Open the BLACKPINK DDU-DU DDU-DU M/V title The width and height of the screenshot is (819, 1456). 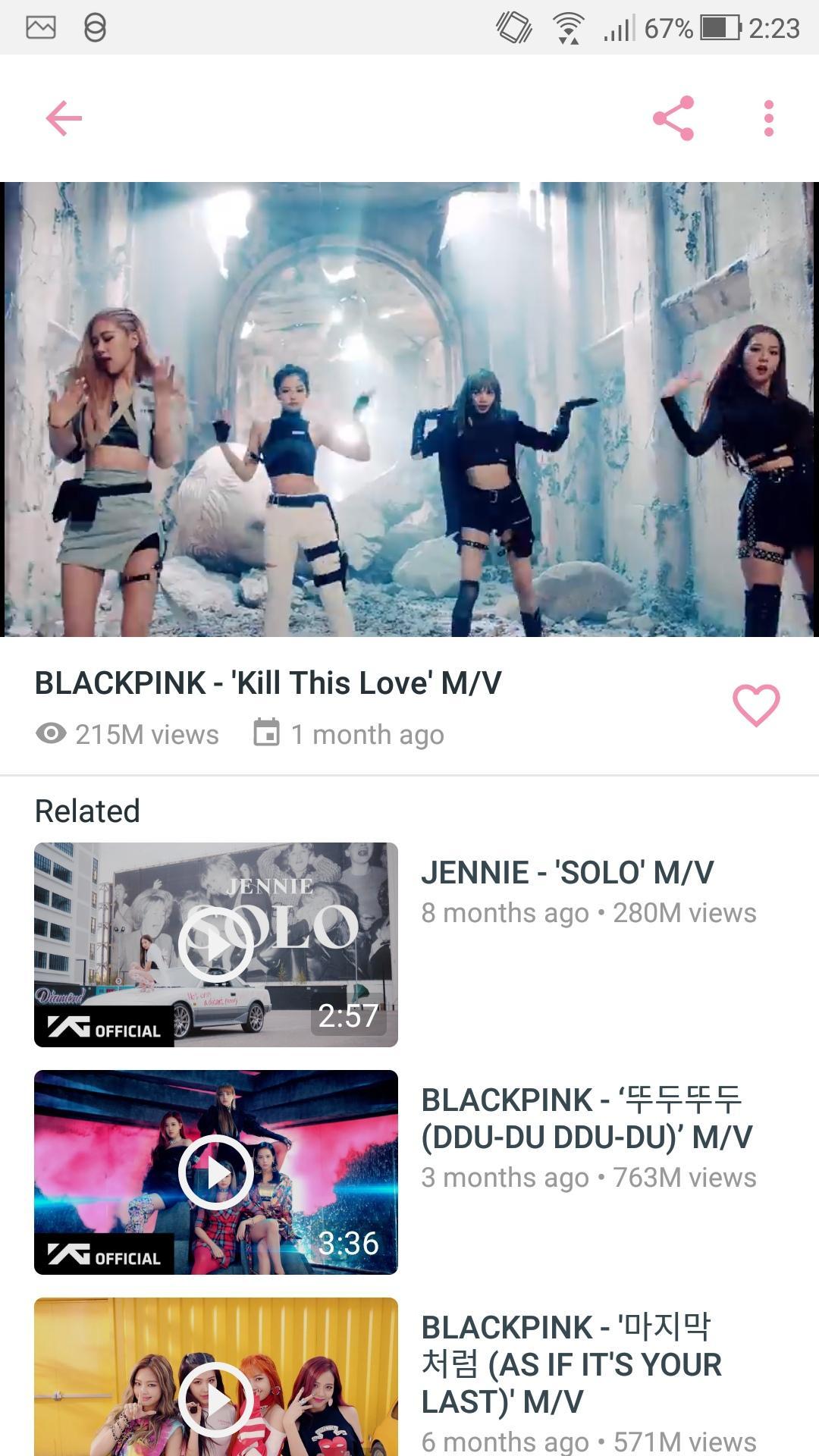click(586, 1119)
